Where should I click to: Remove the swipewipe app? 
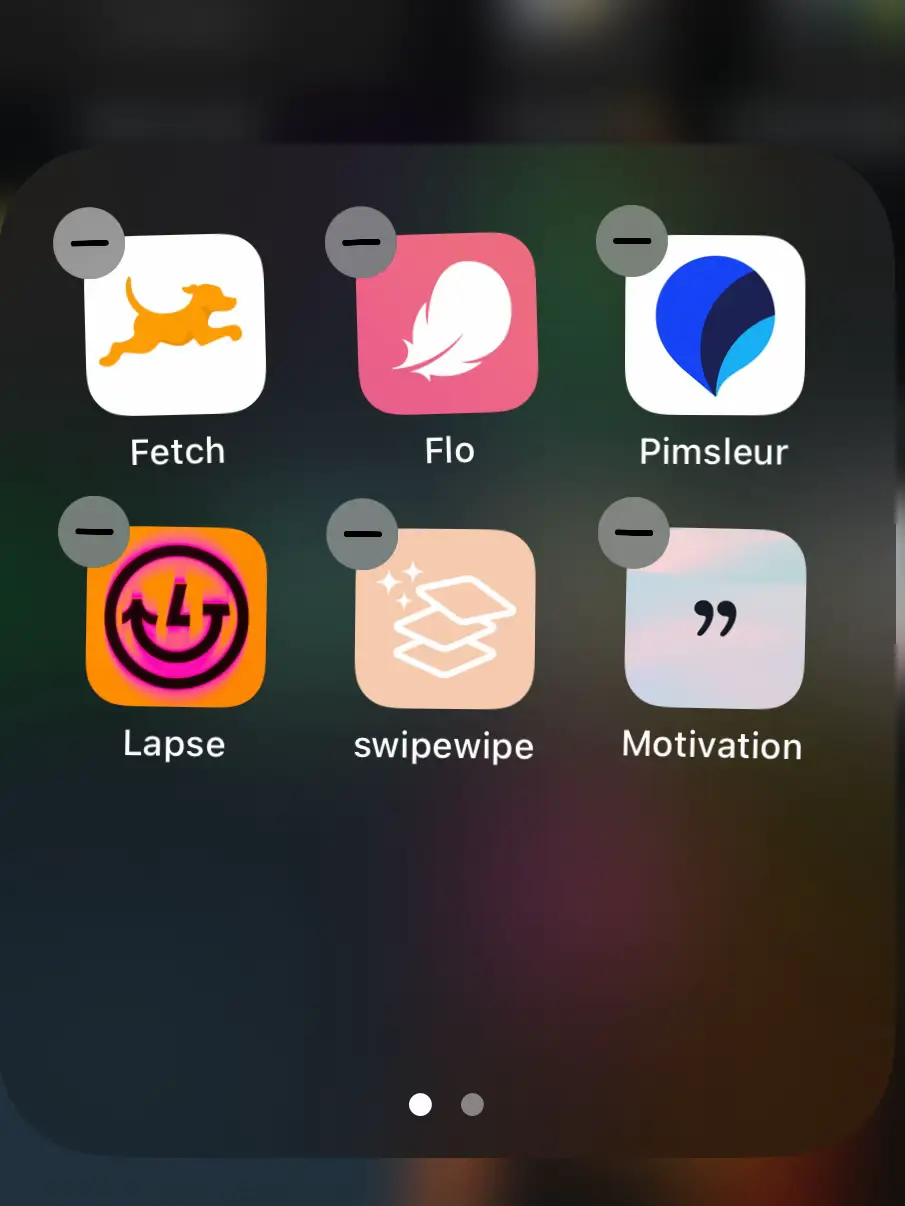[x=362, y=534]
